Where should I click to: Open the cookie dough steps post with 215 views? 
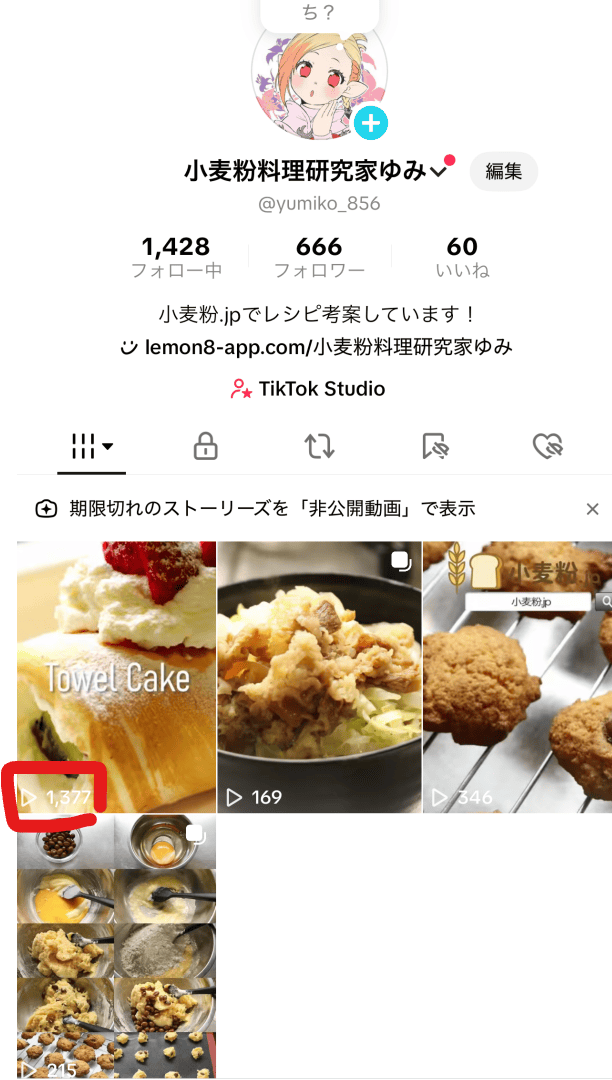pyautogui.click(x=117, y=945)
